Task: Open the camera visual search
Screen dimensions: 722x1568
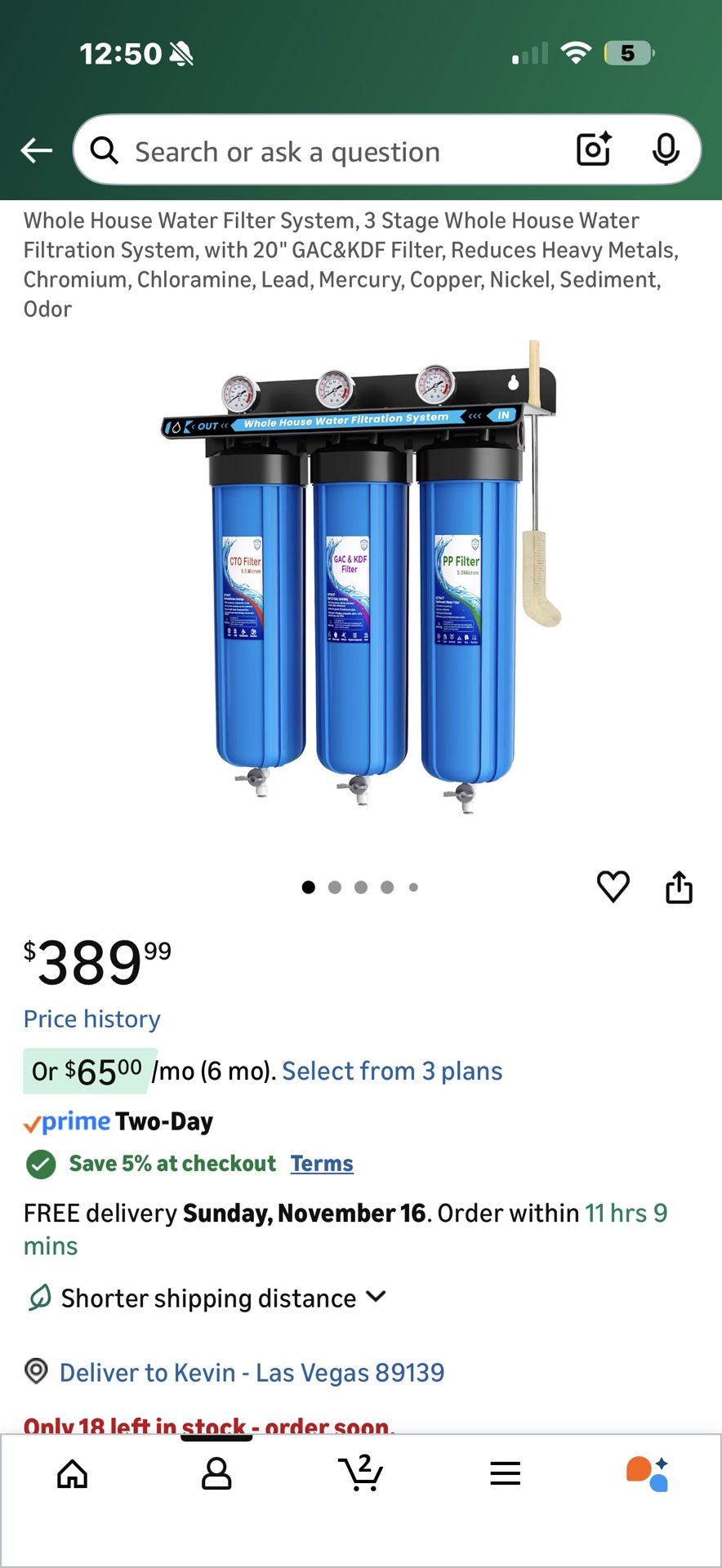Action: point(593,149)
